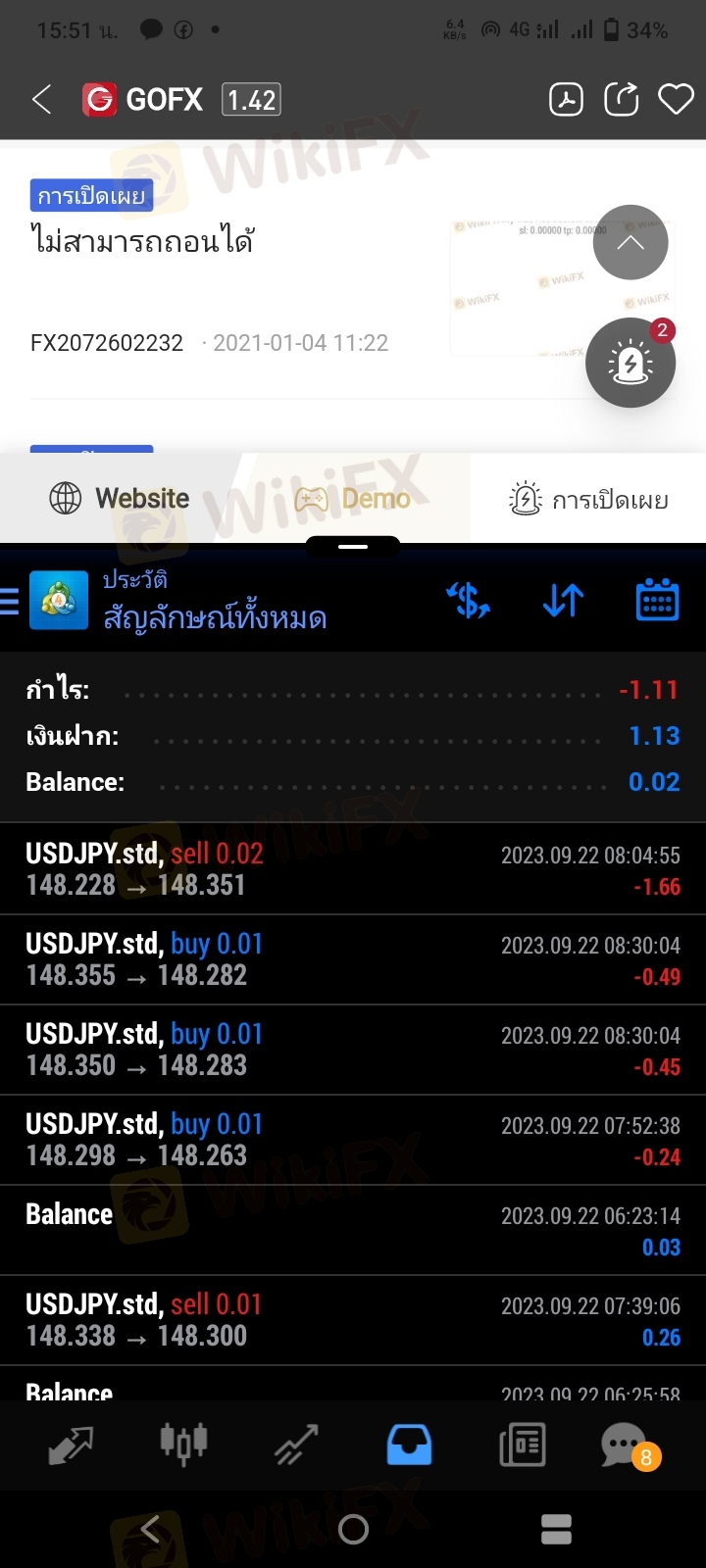Open the Website option

pyautogui.click(x=119, y=499)
